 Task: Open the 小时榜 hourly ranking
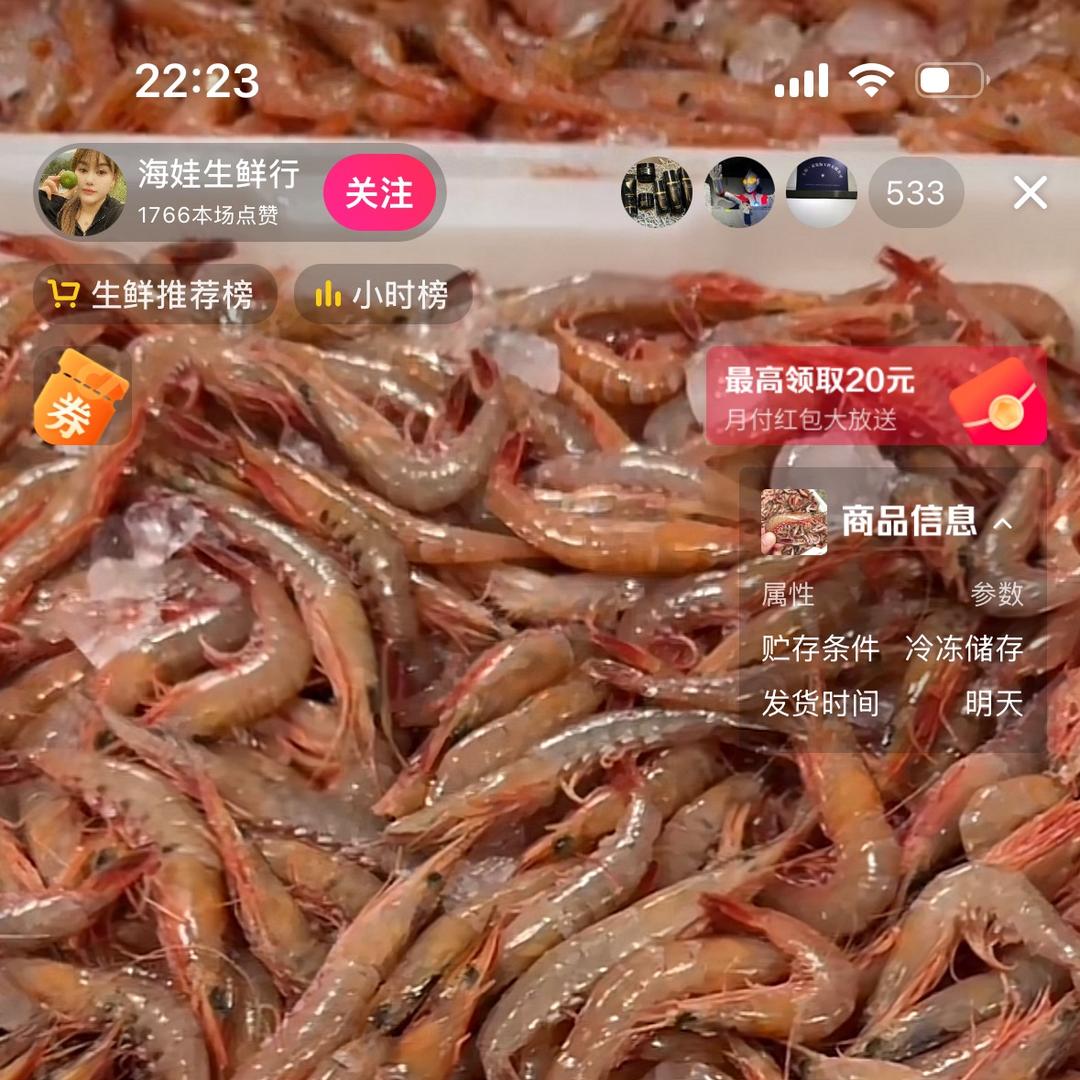(383, 295)
